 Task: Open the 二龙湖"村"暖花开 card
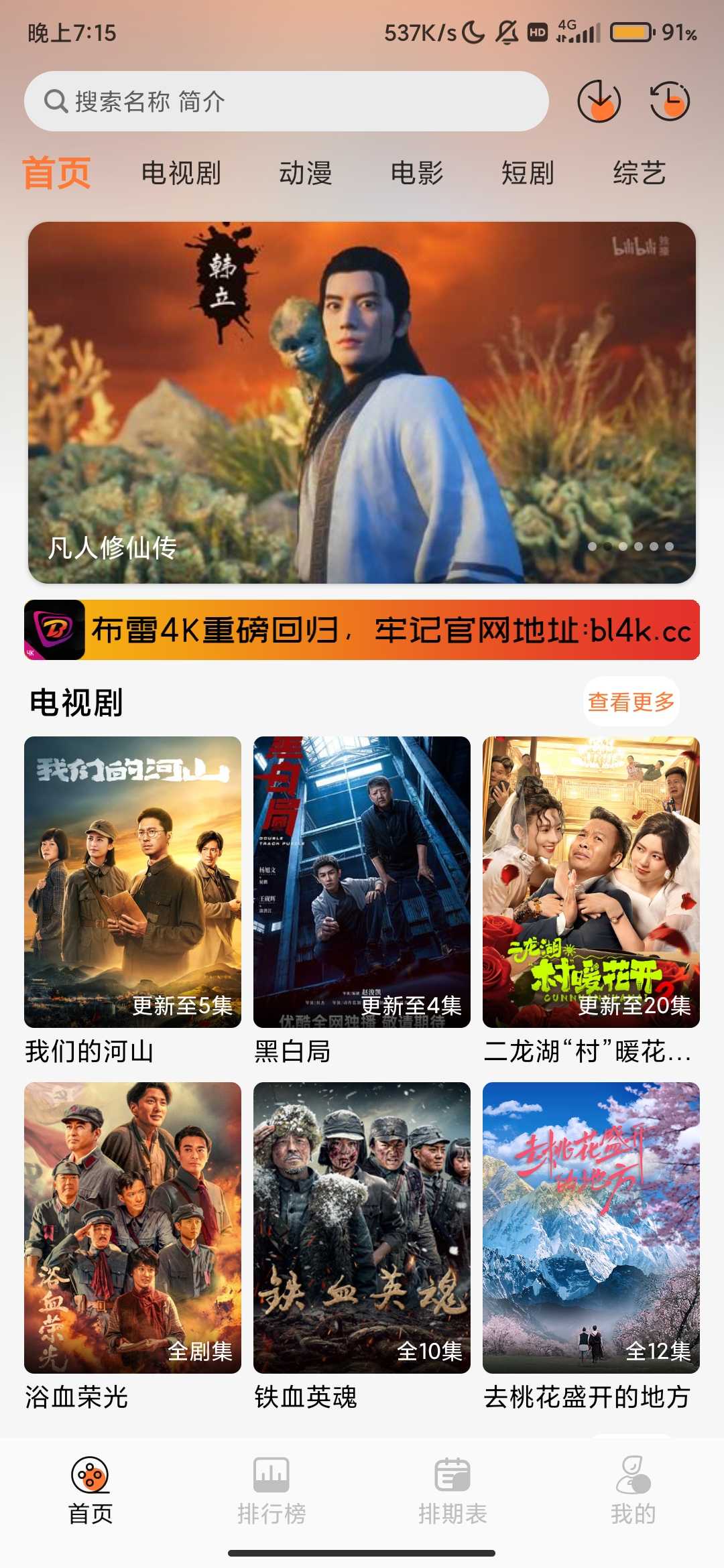click(x=591, y=882)
